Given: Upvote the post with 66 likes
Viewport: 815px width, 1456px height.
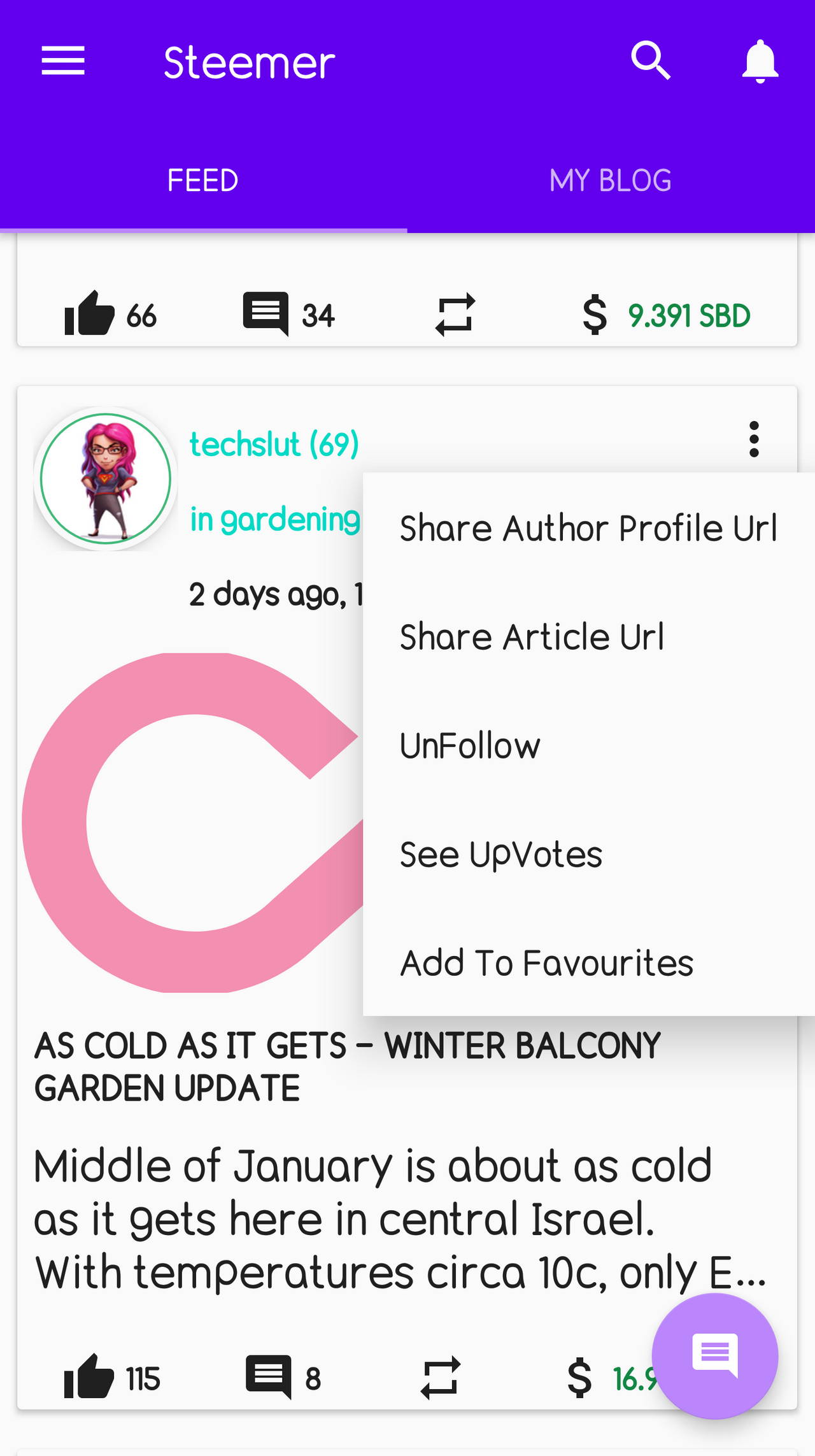Looking at the screenshot, I should click(89, 313).
